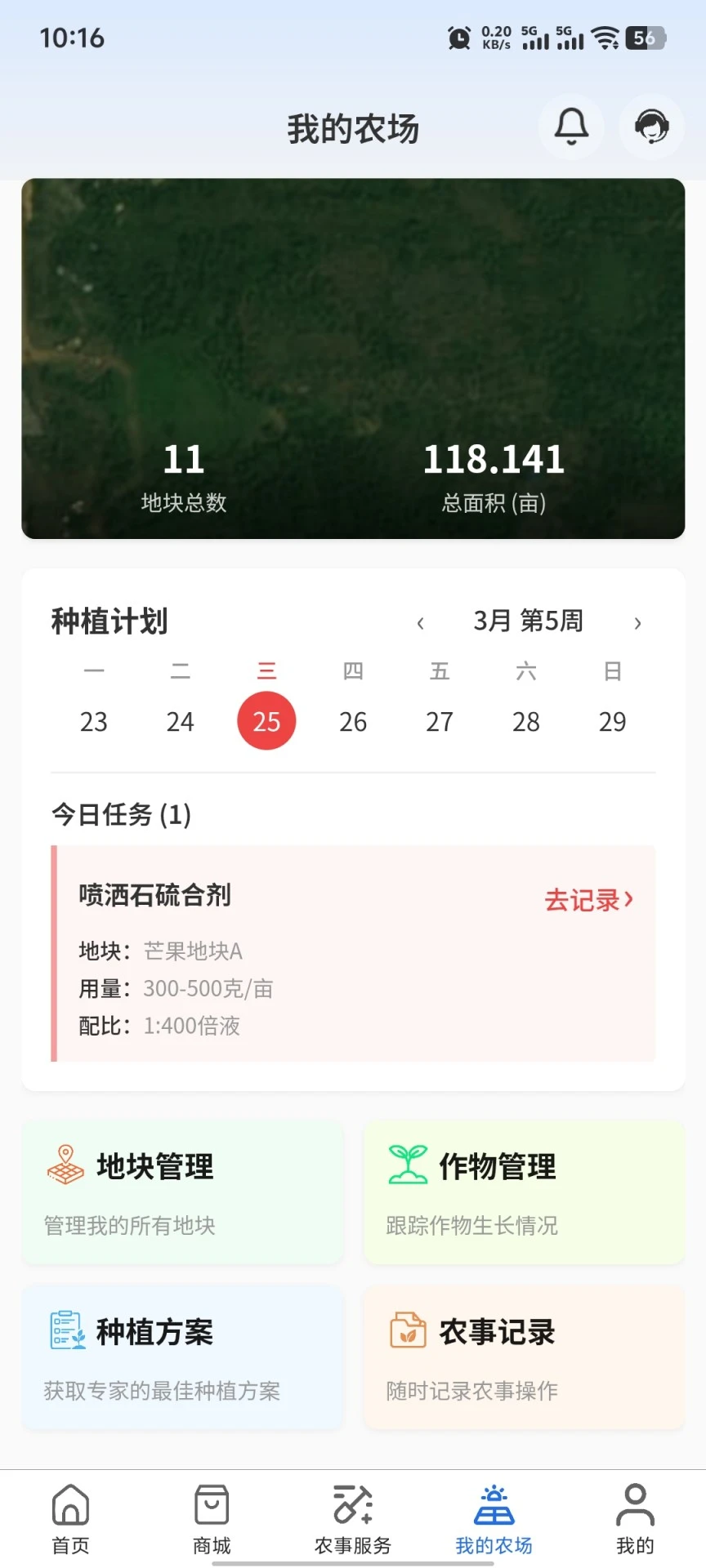Image resolution: width=706 pixels, height=1568 pixels.
Task: Select date 28 in the calendar
Action: tap(525, 720)
